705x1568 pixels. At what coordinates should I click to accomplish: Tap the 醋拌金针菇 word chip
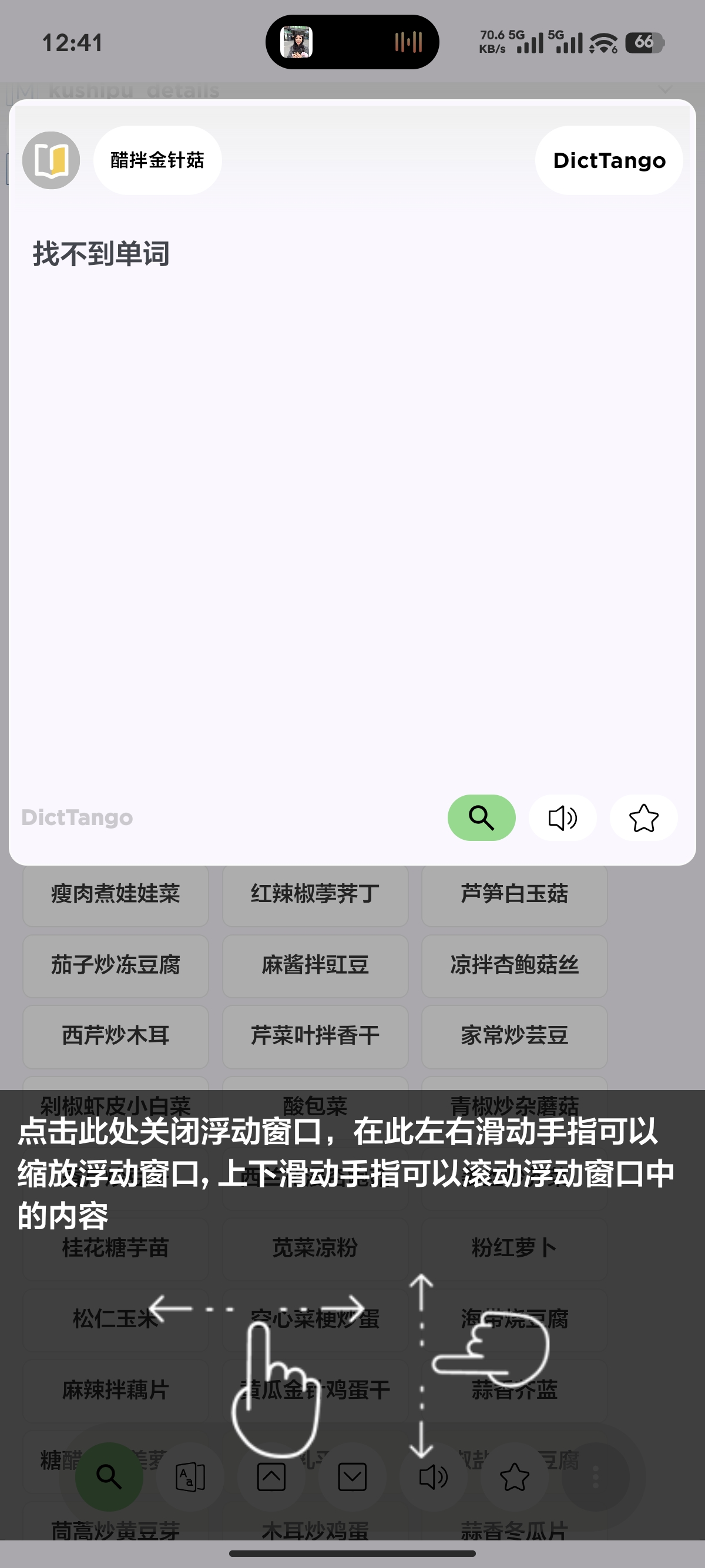click(157, 160)
